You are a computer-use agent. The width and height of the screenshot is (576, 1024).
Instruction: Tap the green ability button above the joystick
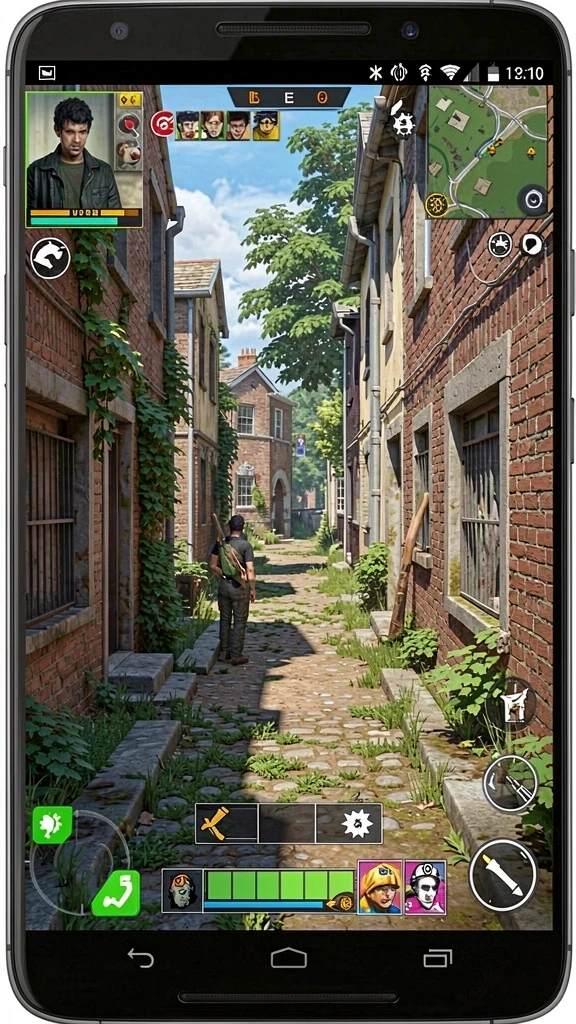[52, 825]
